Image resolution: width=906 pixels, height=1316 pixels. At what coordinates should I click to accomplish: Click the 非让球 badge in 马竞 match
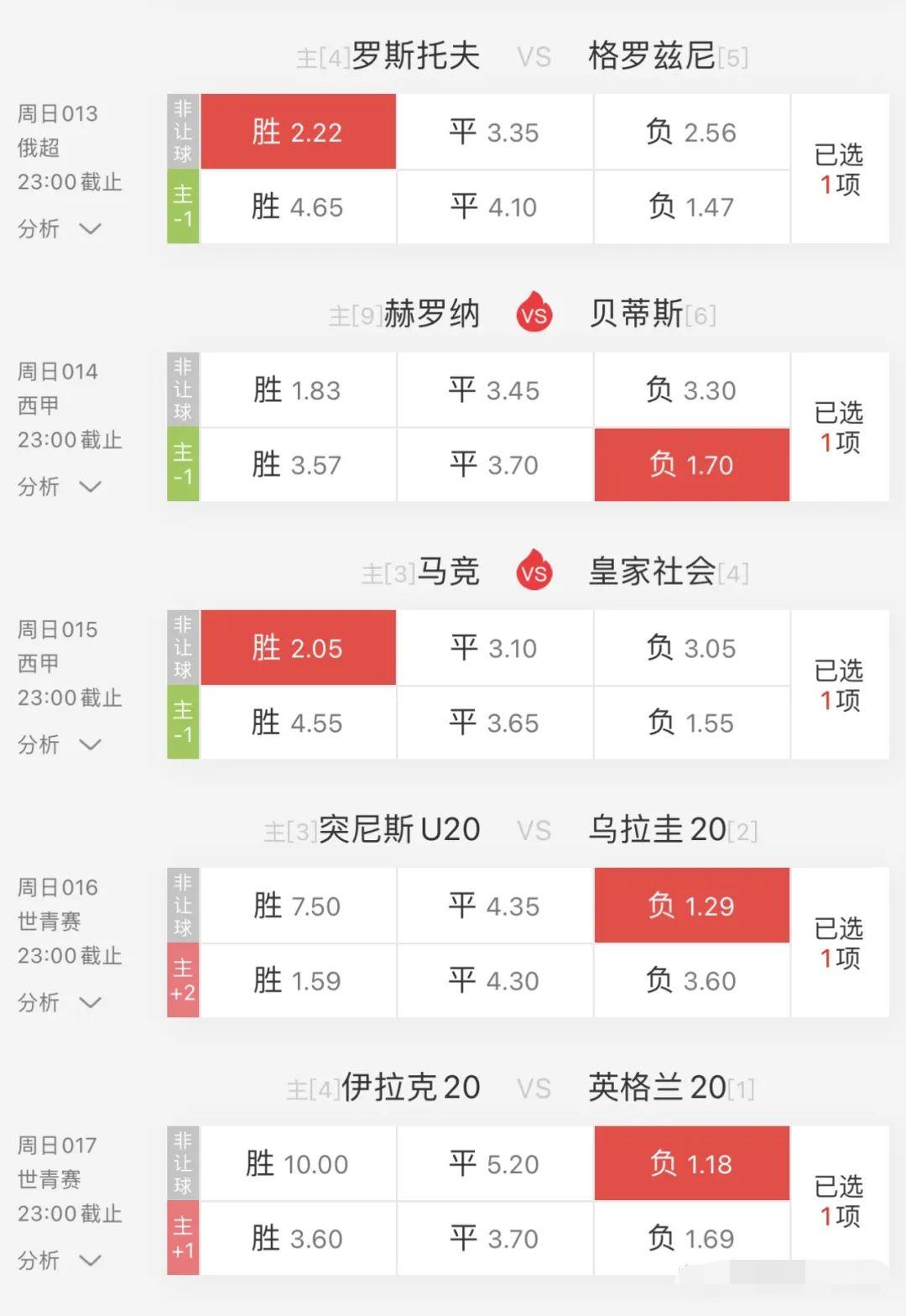184,647
